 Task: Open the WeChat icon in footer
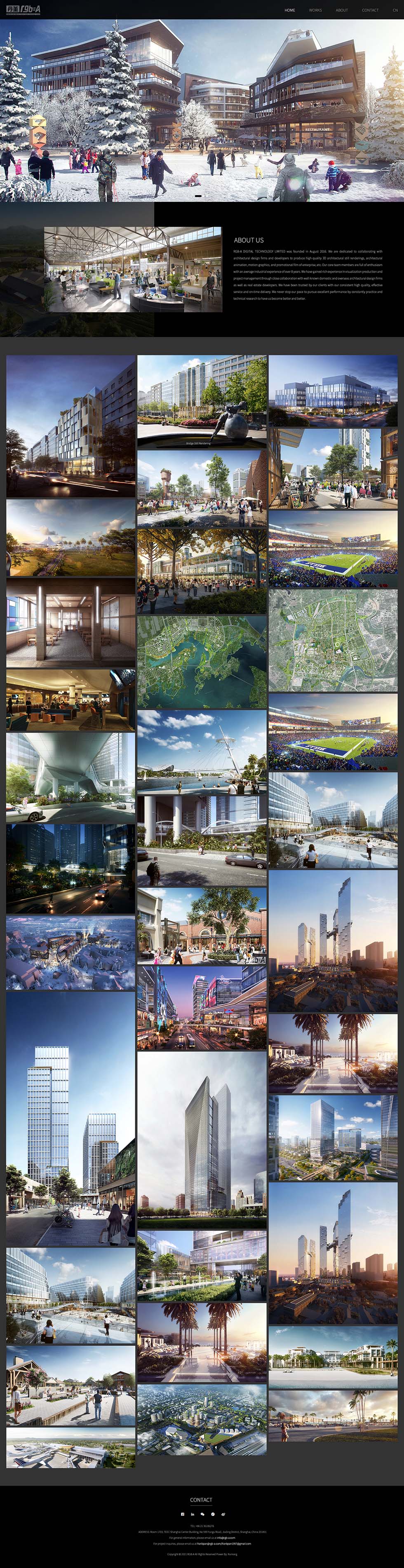pos(202,1514)
